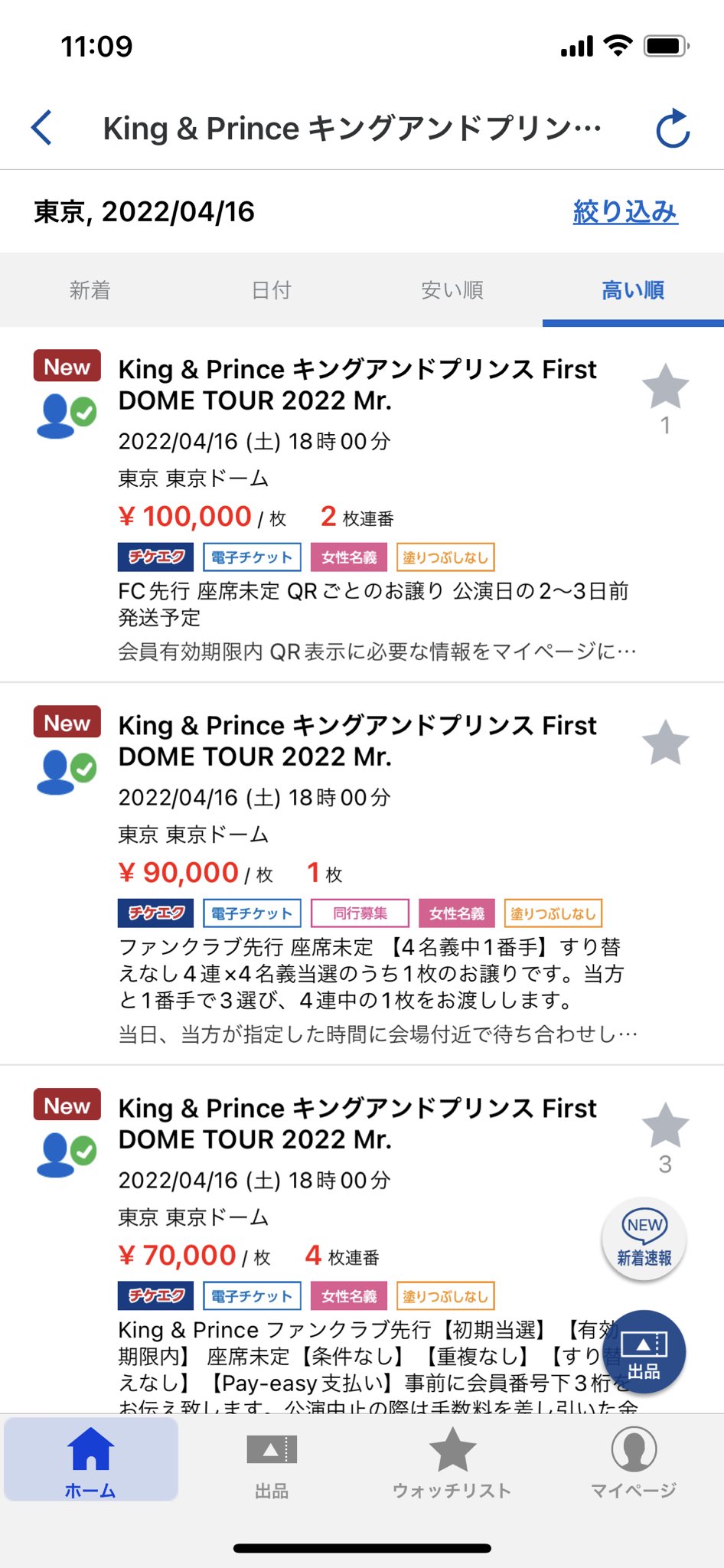Select the 安い順 tab
Viewport: 724px width, 1568px height.
pyautogui.click(x=452, y=290)
